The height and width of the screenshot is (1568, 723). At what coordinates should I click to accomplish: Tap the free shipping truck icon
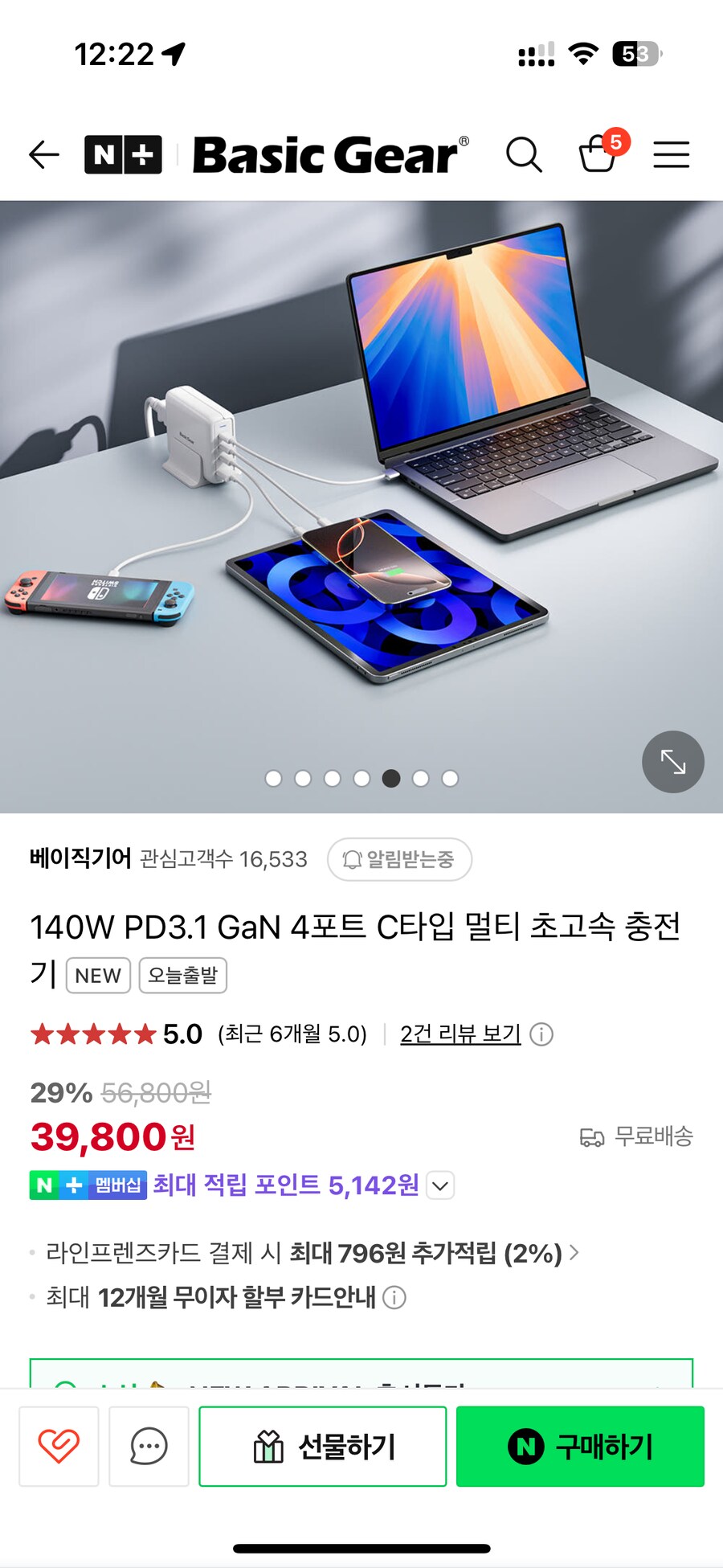tap(593, 1136)
